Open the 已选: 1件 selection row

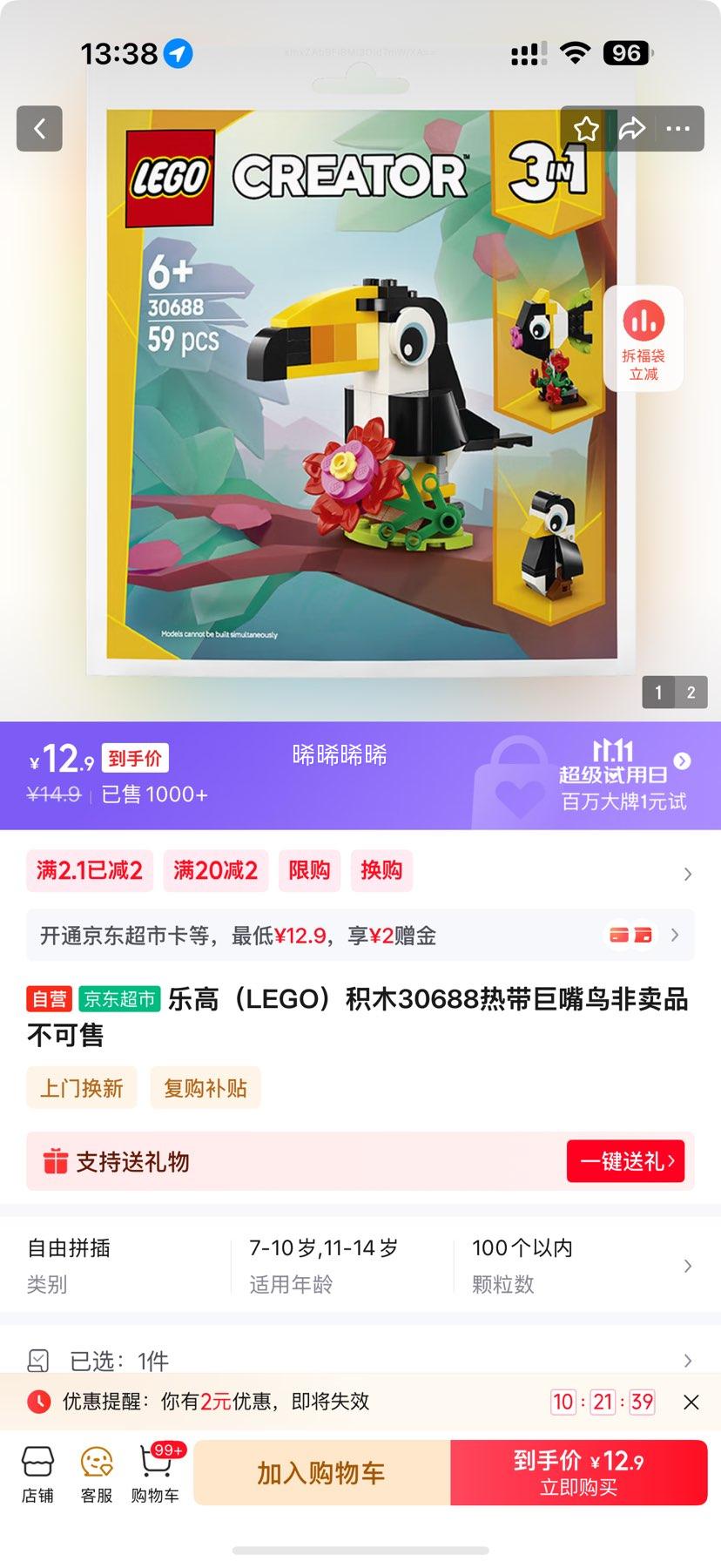coord(360,1360)
